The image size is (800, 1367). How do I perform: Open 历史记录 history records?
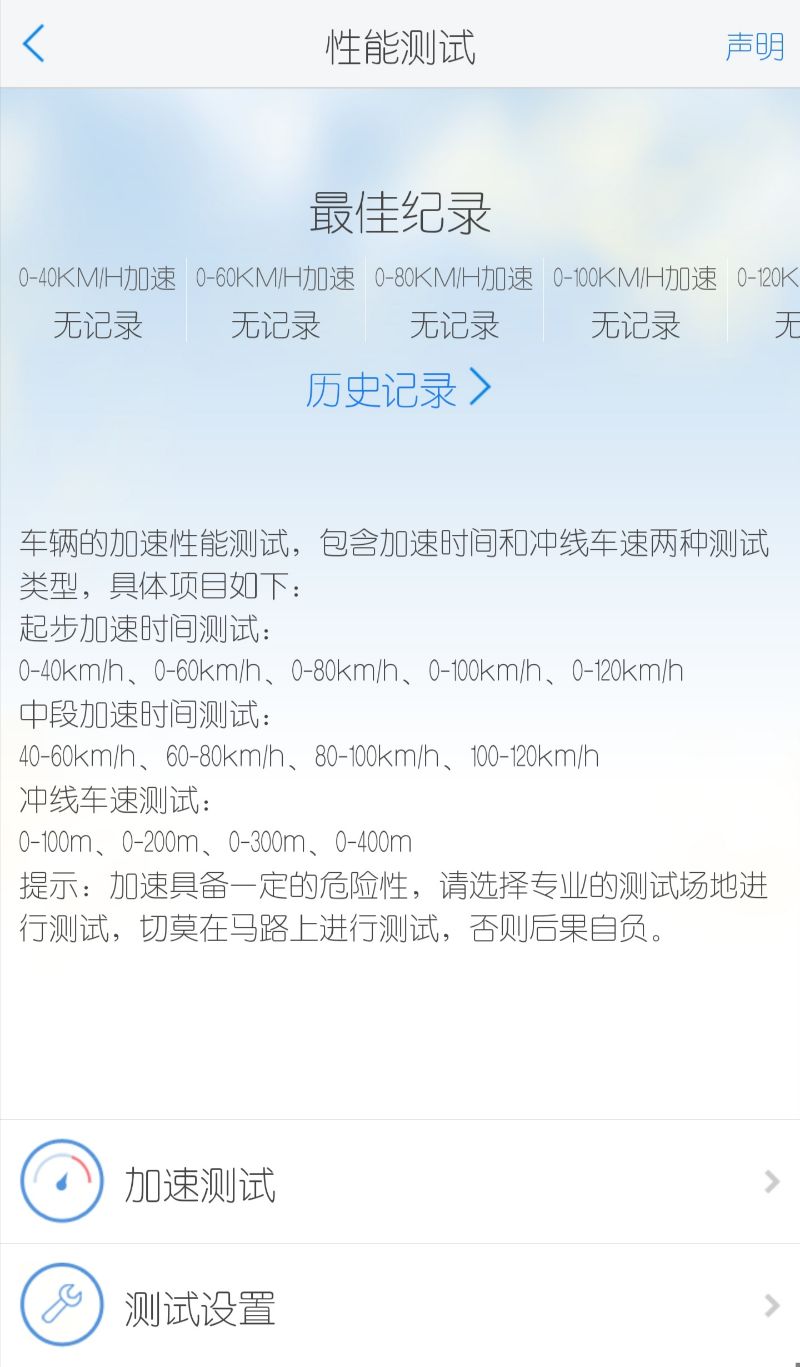pos(398,389)
